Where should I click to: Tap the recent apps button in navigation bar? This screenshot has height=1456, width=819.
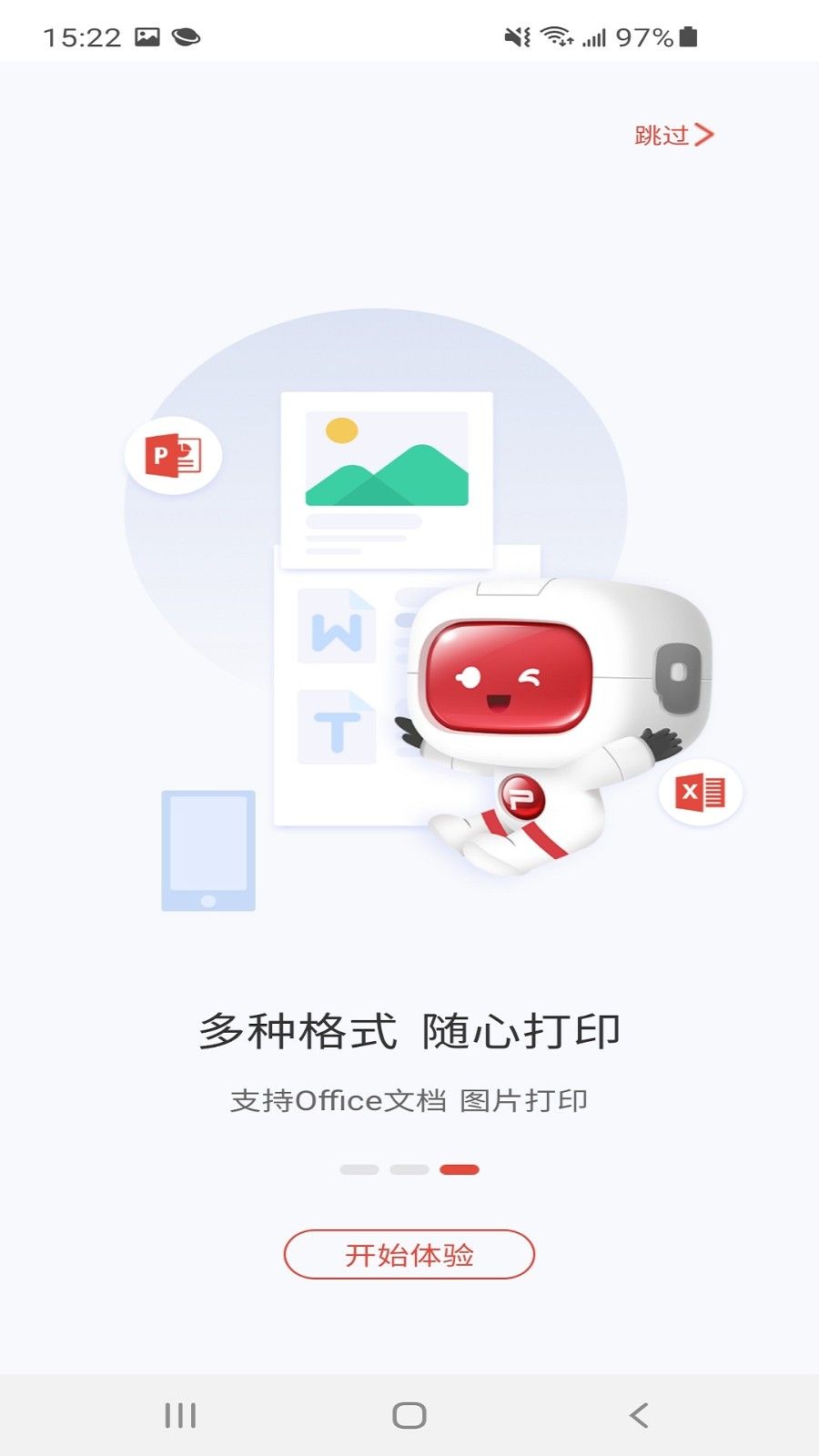[179, 1416]
